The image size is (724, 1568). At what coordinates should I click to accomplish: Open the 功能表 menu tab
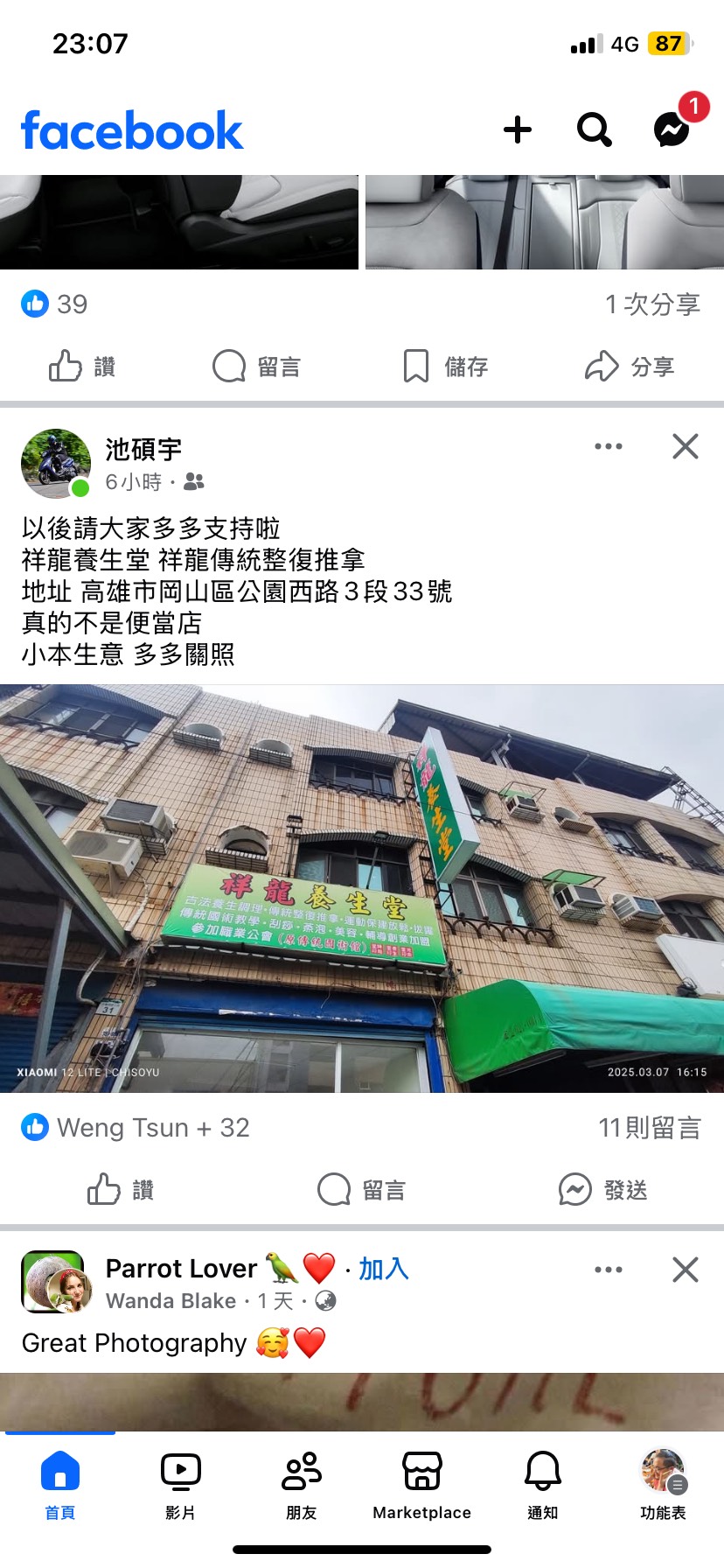pyautogui.click(x=663, y=1483)
